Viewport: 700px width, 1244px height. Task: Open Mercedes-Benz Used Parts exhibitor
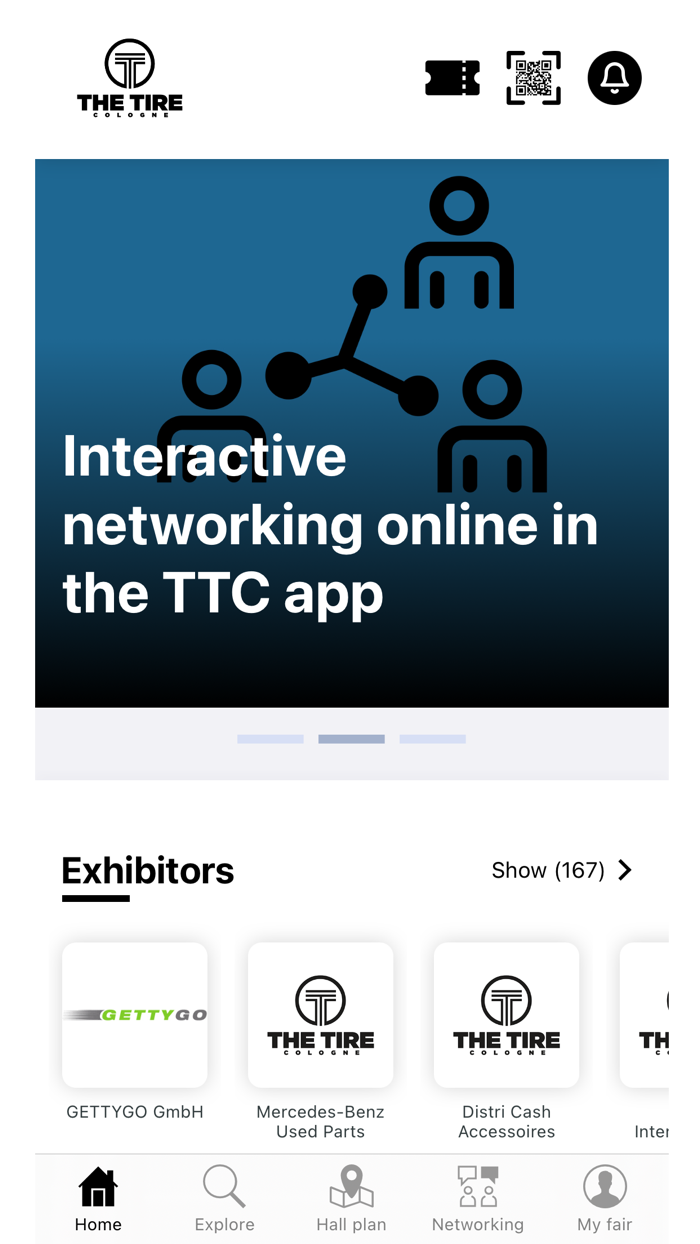click(320, 1015)
